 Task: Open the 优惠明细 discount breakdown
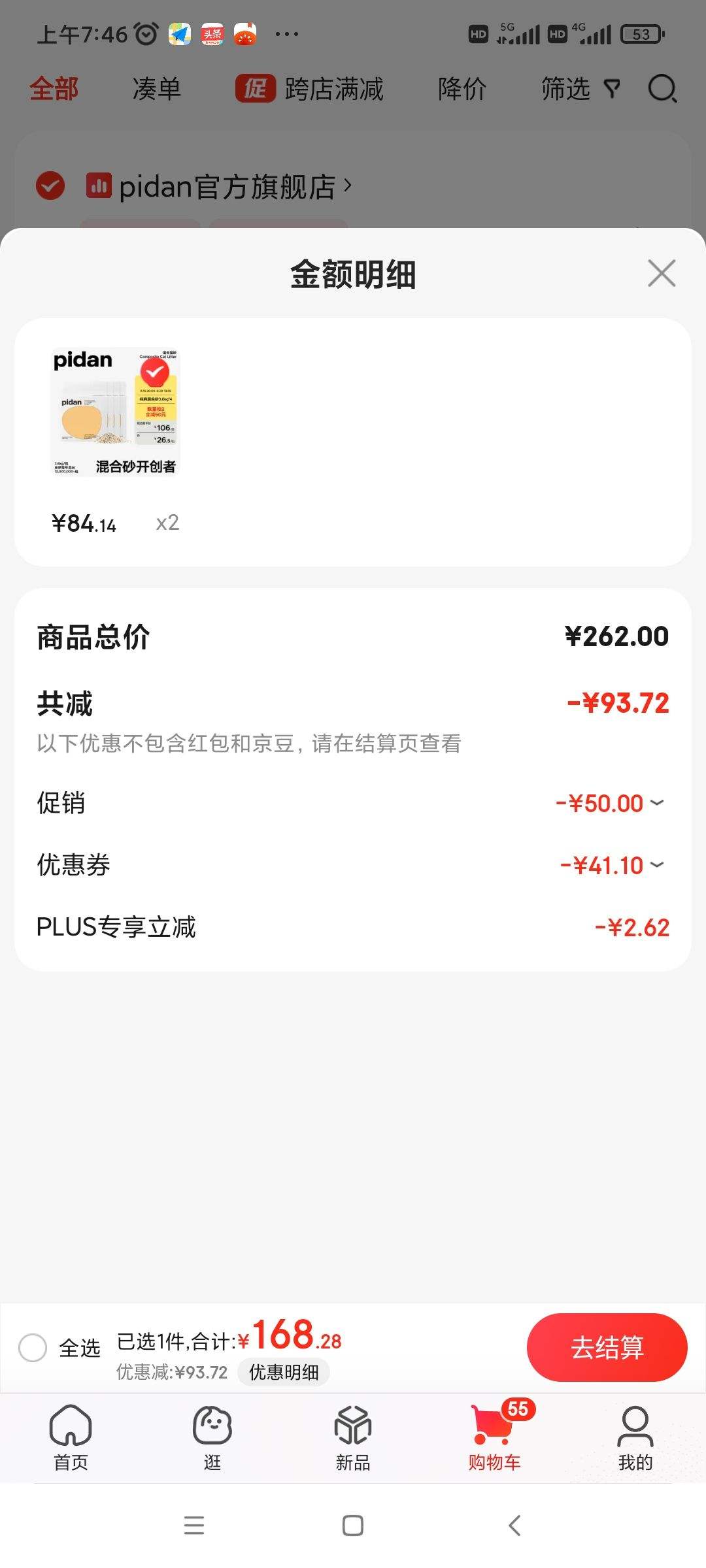click(x=284, y=1373)
